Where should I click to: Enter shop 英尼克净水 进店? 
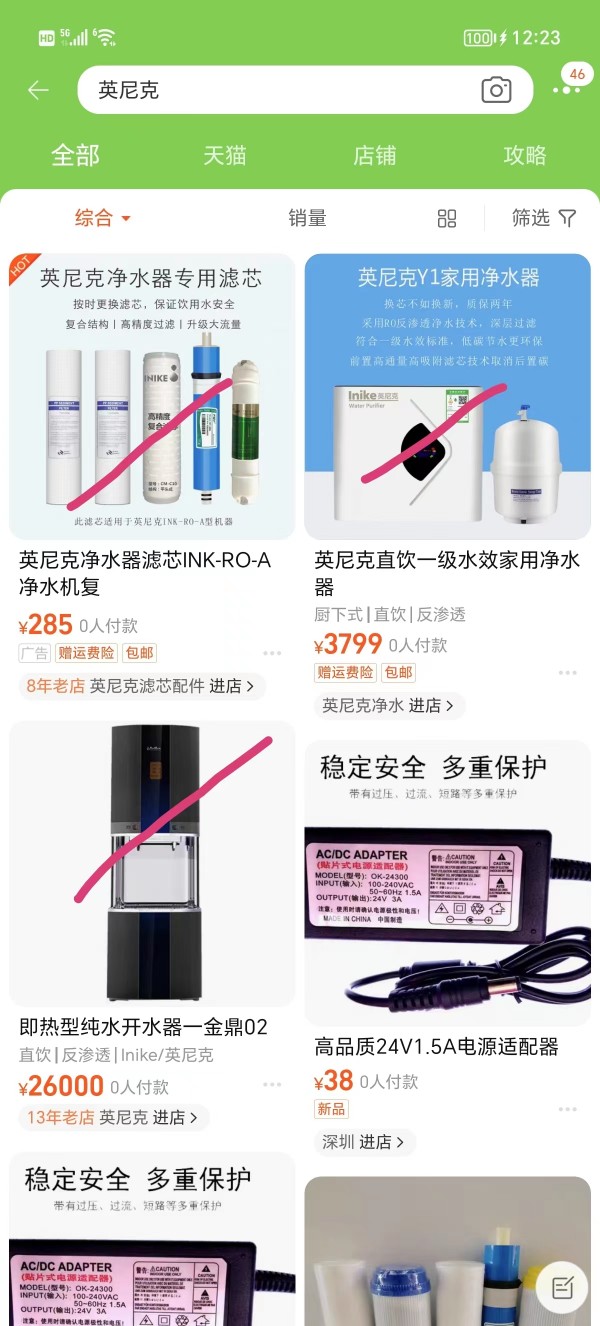[388, 705]
